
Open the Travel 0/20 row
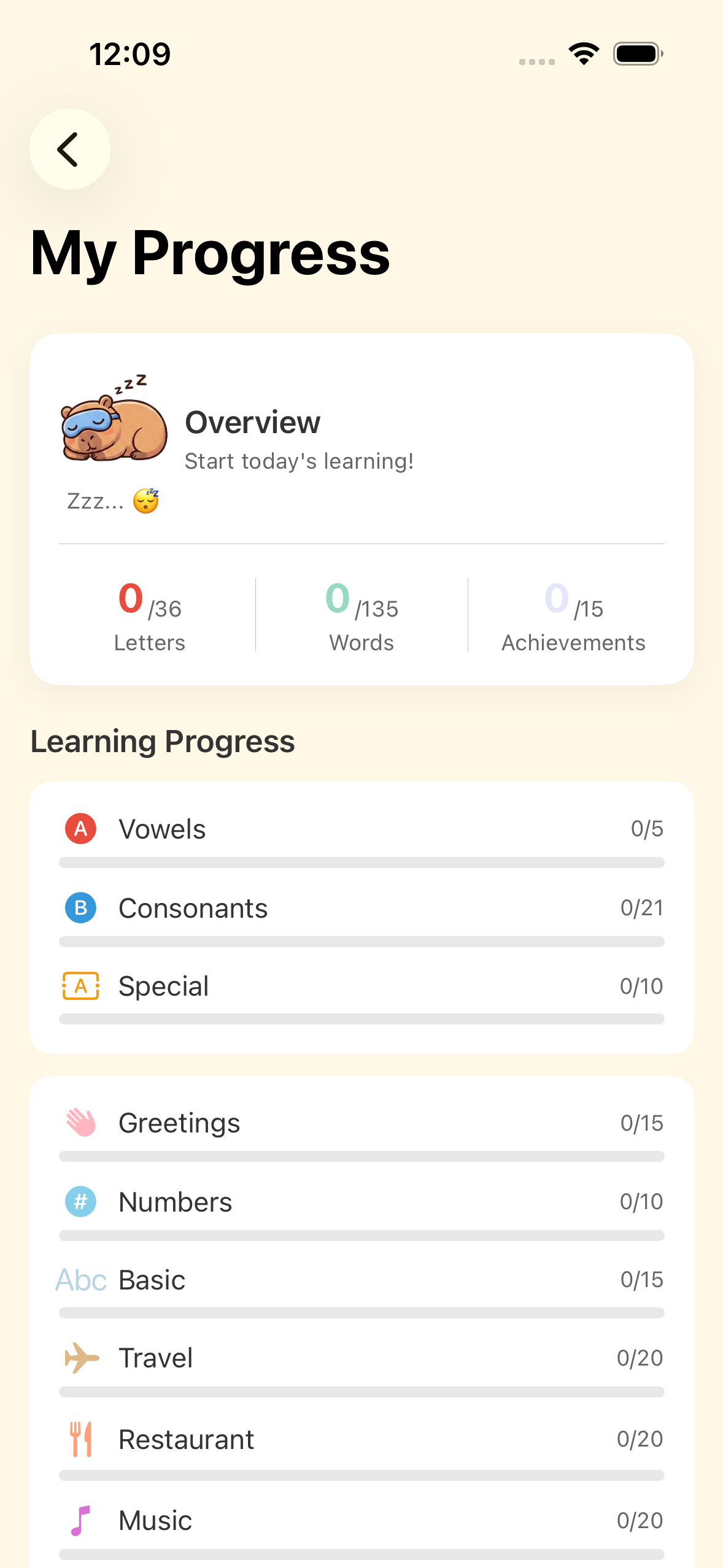361,1358
